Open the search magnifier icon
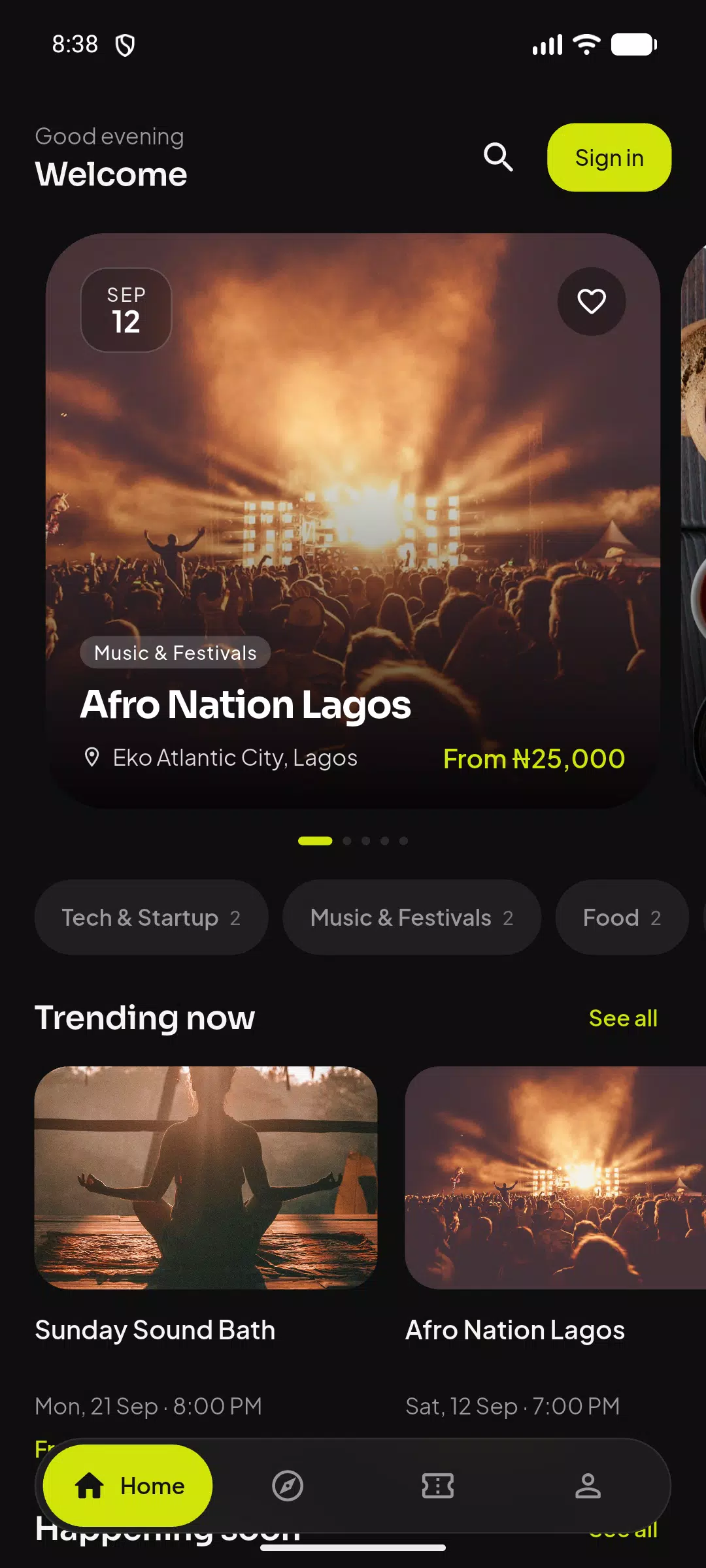 tap(498, 157)
